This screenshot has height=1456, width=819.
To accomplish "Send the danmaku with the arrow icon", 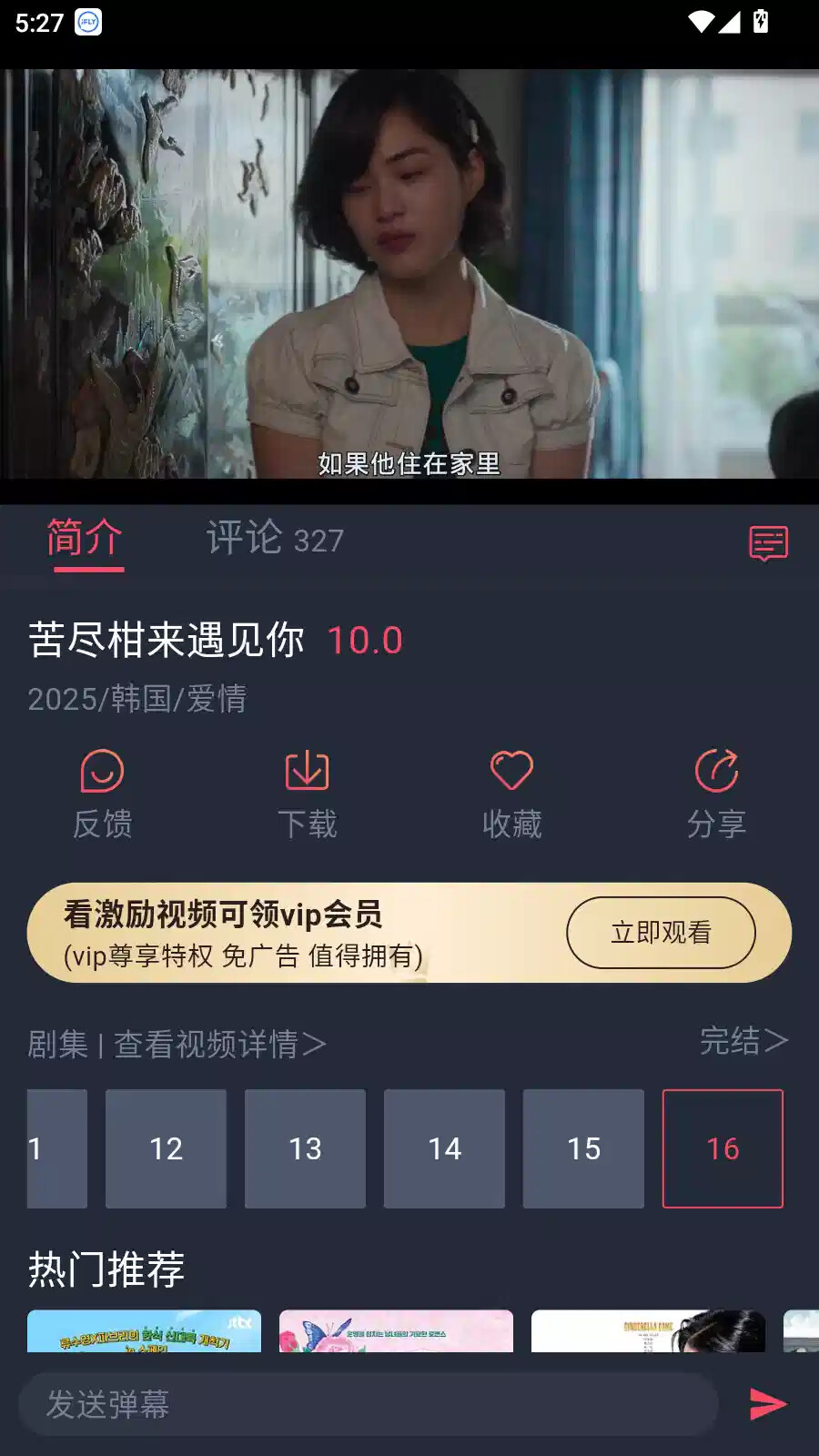I will 767,1404.
